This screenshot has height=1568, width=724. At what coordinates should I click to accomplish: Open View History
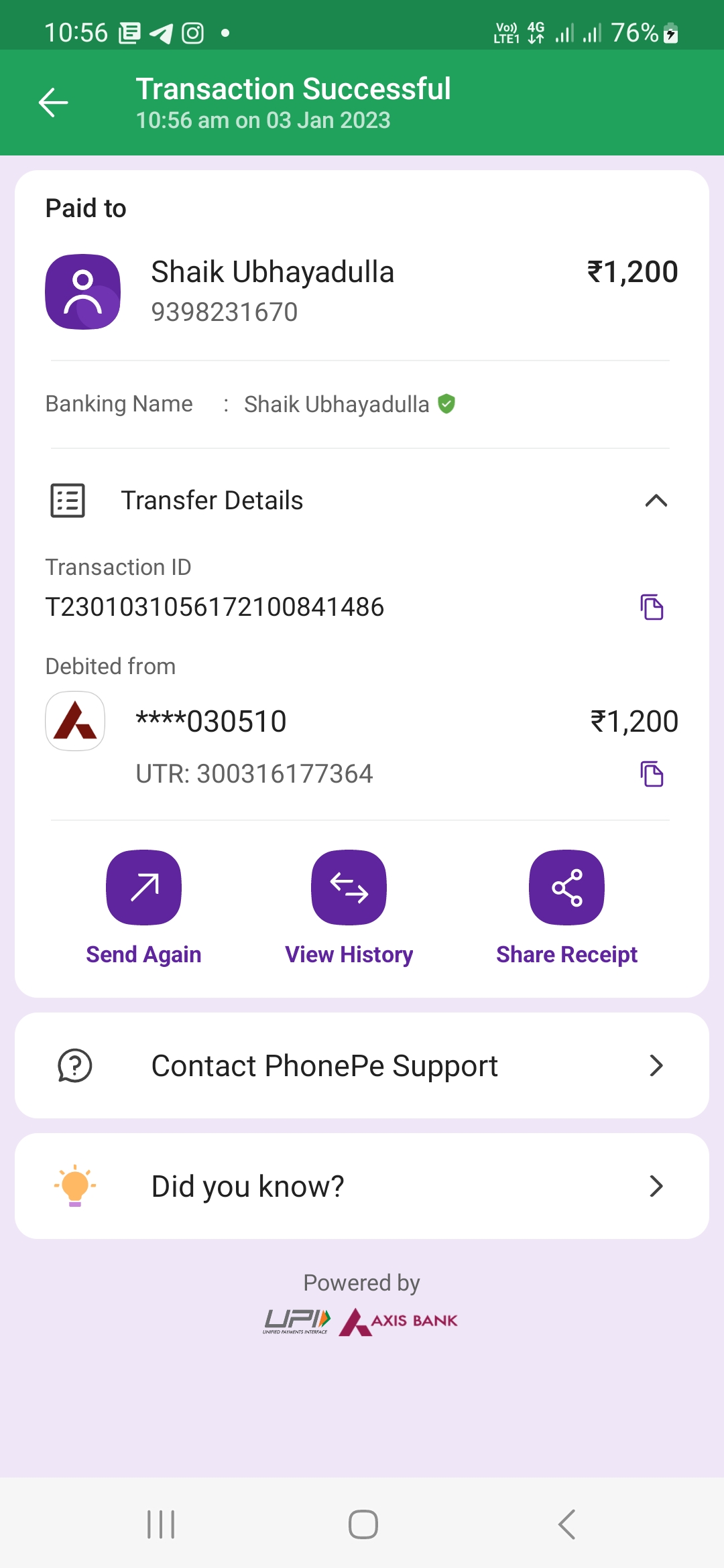(349, 908)
